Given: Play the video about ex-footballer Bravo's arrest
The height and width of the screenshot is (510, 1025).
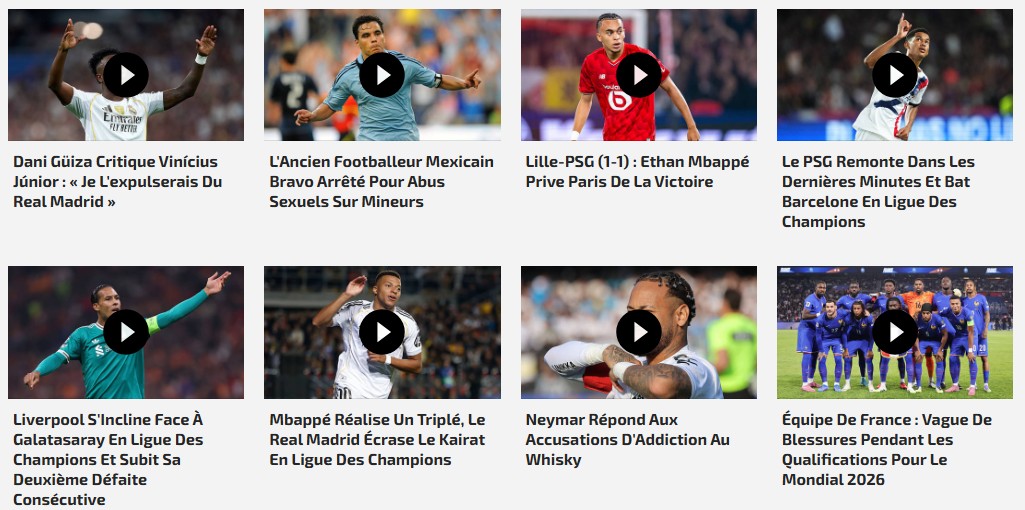Looking at the screenshot, I should pyautogui.click(x=382, y=75).
